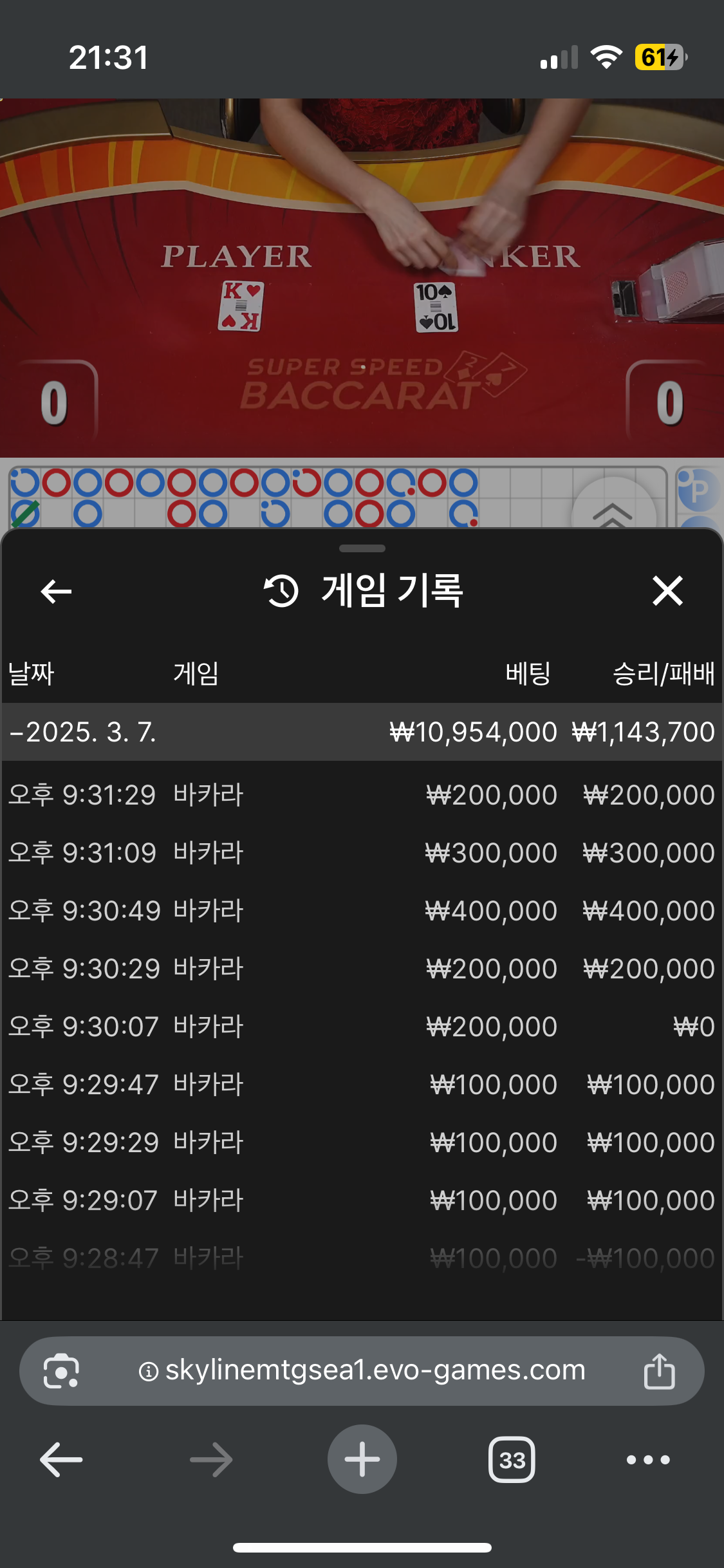This screenshot has width=724, height=1568.
Task: Open Google Lens camera search
Action: tap(61, 1371)
